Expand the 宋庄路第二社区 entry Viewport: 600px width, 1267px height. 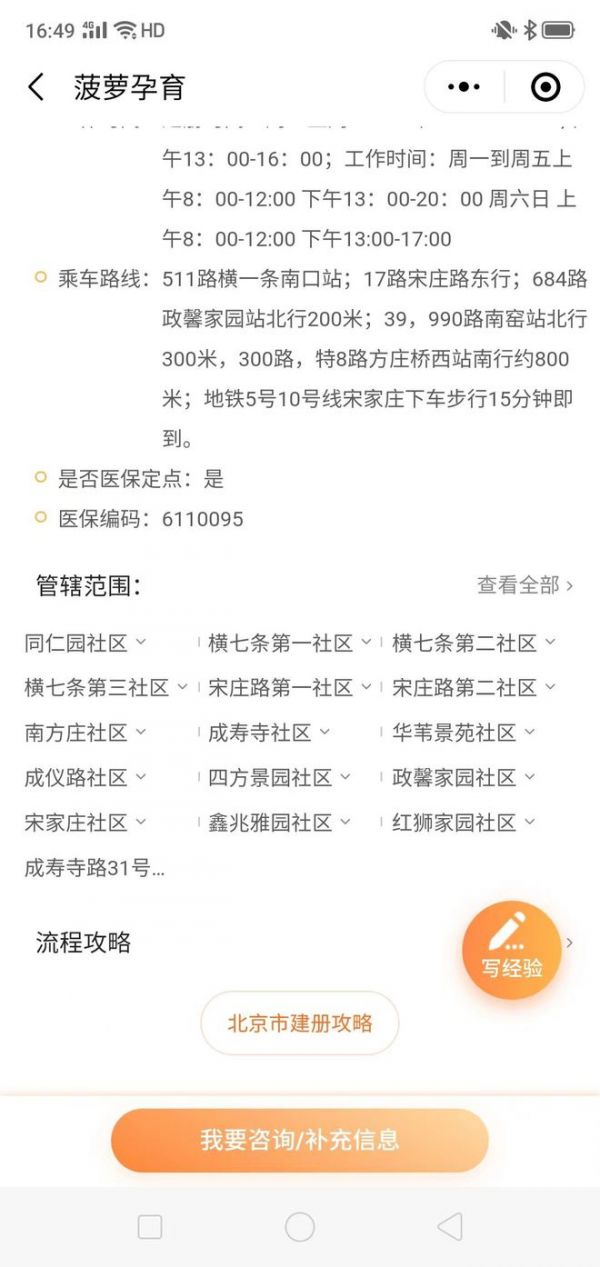pyautogui.click(x=474, y=688)
